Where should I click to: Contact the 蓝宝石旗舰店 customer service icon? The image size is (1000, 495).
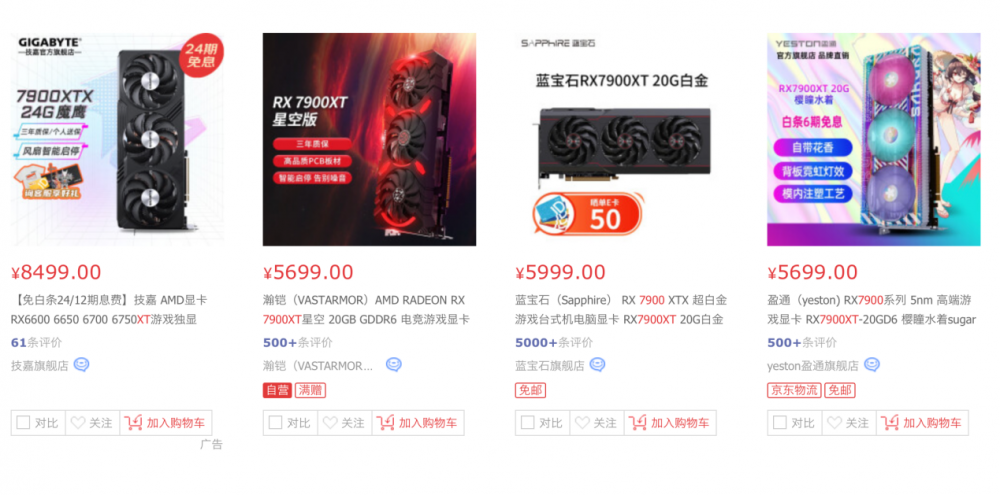[597, 365]
